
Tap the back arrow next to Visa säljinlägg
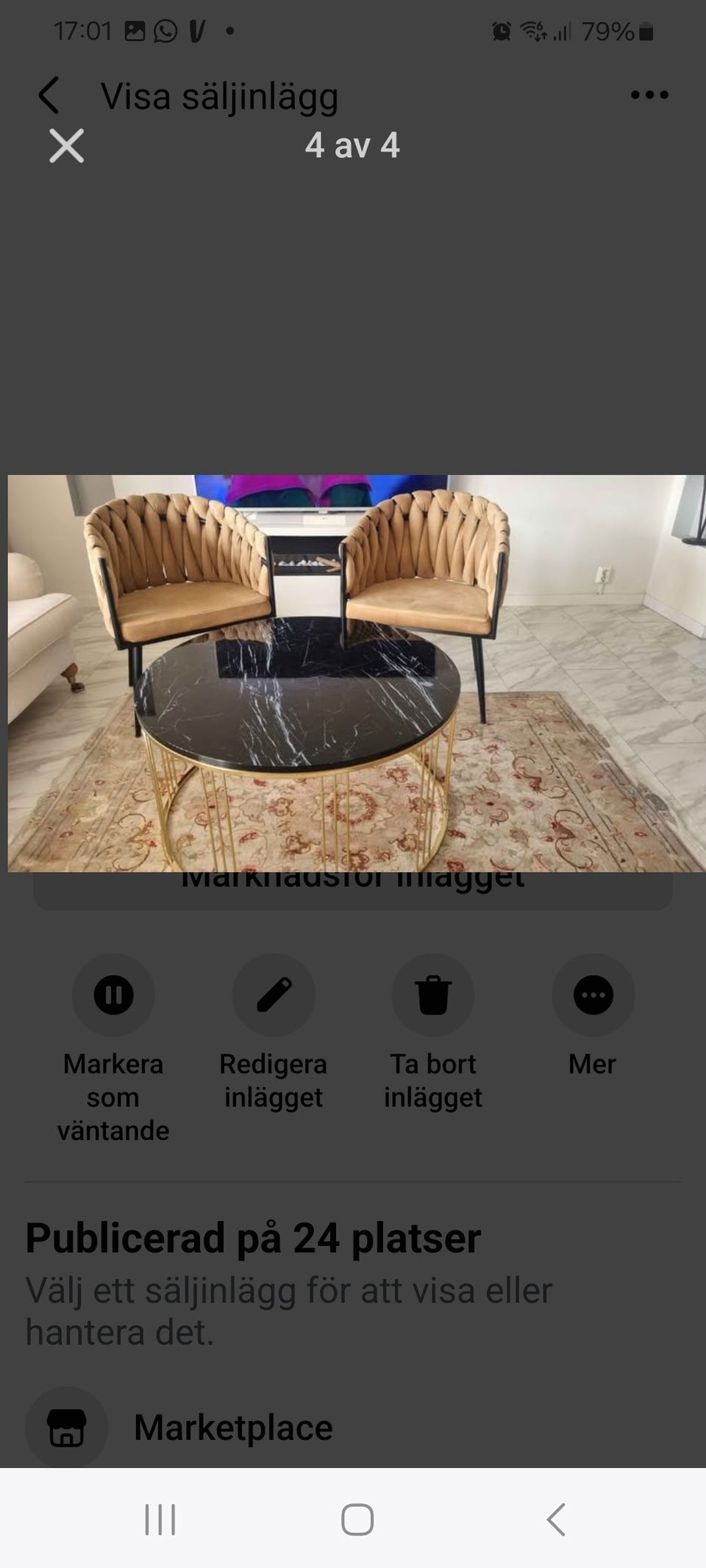click(49, 94)
